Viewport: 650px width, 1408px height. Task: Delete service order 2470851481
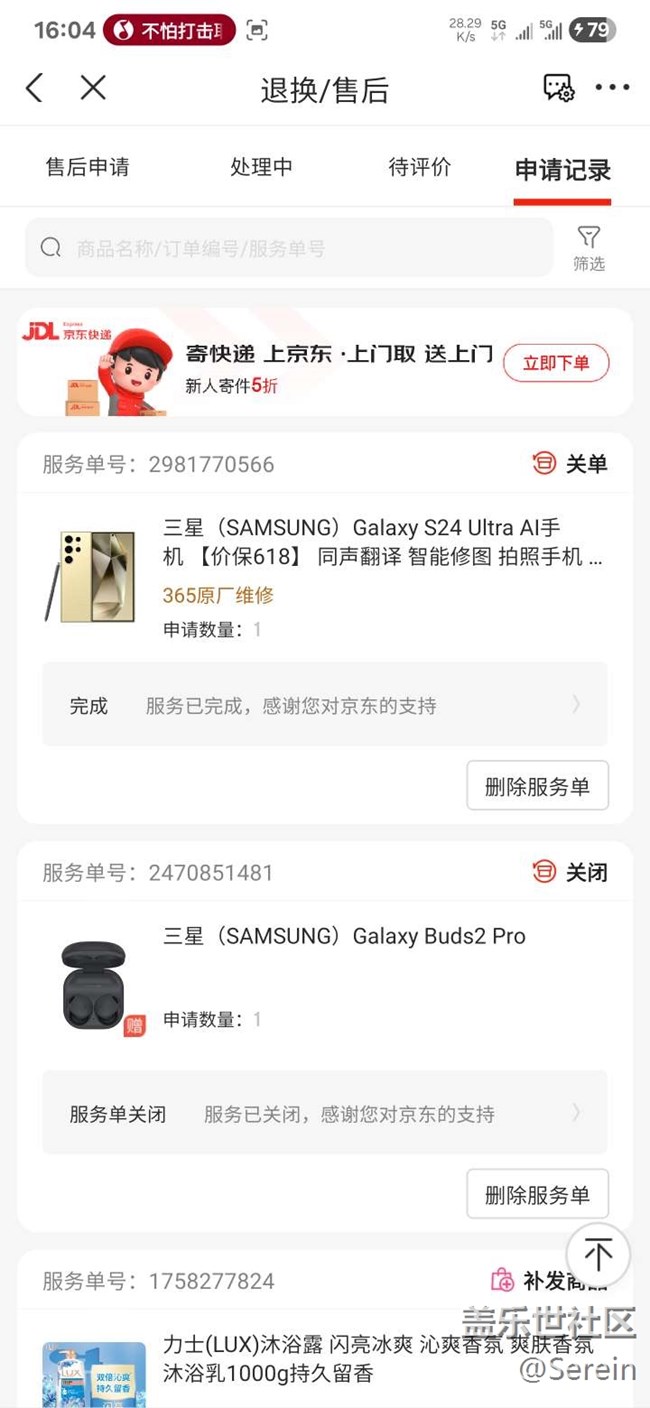537,1195
